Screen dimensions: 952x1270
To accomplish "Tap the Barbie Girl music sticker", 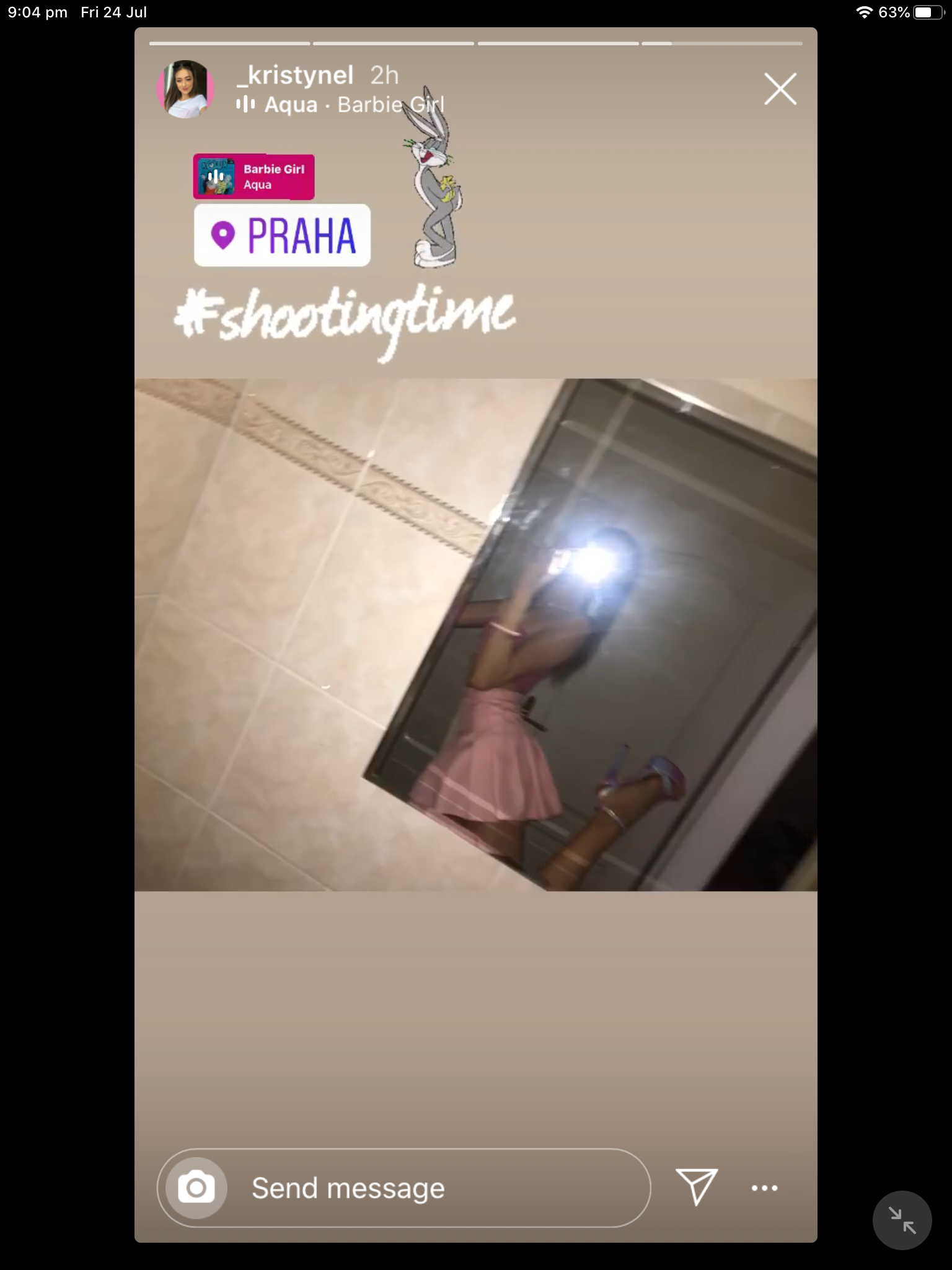I will pyautogui.click(x=253, y=177).
